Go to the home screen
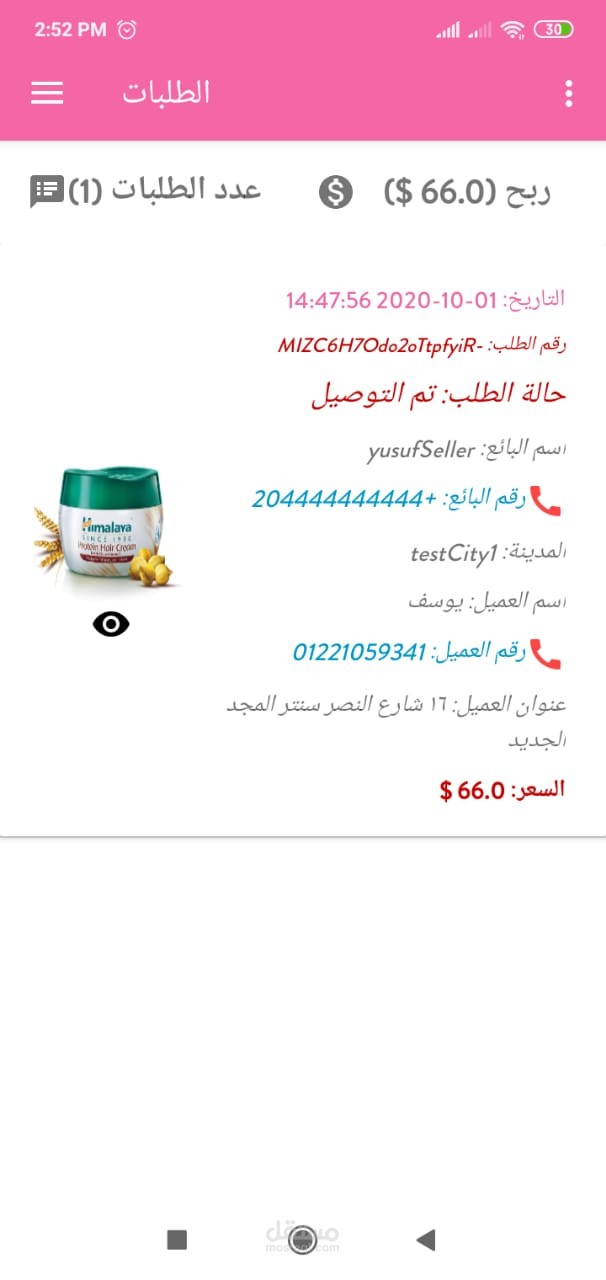This screenshot has height=1280, width=606. coord(302,1240)
